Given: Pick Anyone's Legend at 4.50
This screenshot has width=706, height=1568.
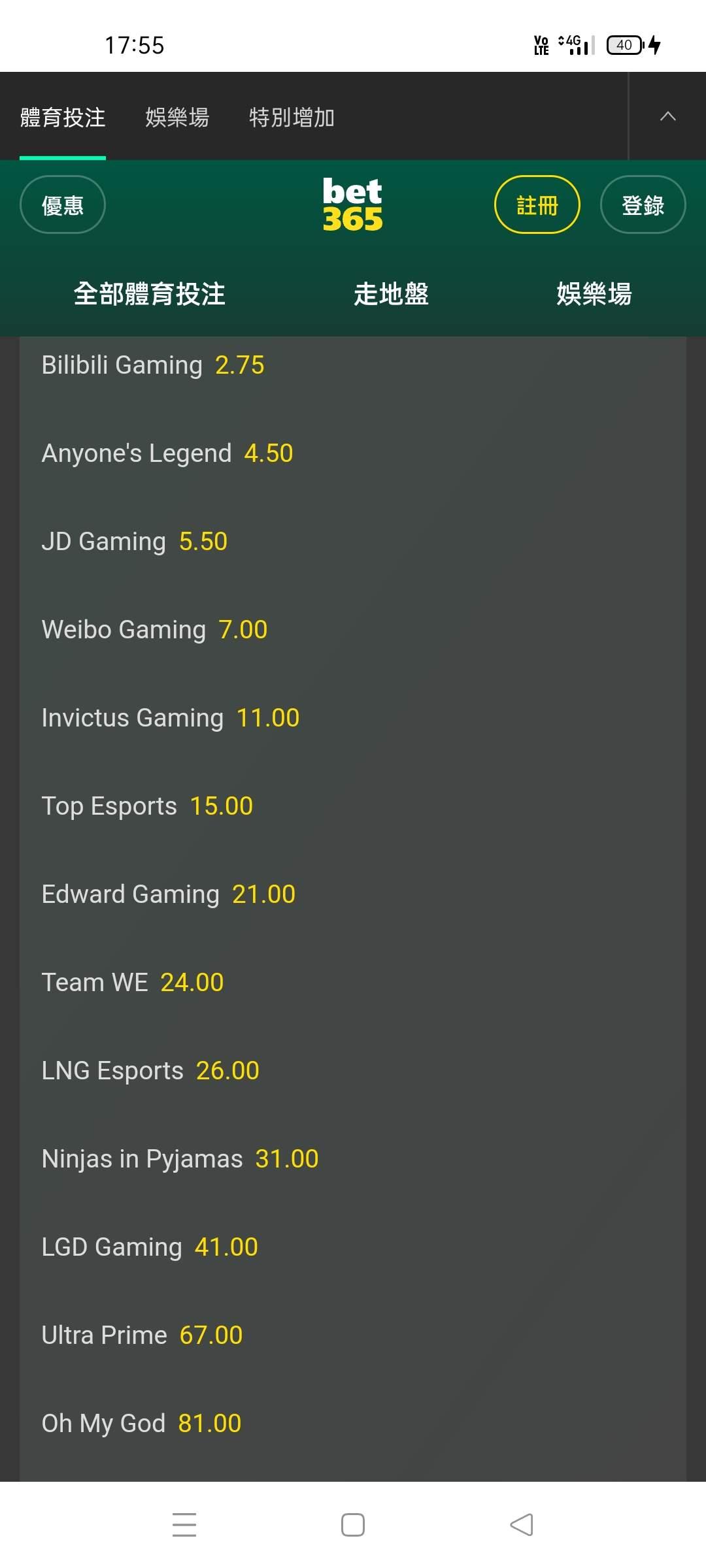Looking at the screenshot, I should [167, 453].
